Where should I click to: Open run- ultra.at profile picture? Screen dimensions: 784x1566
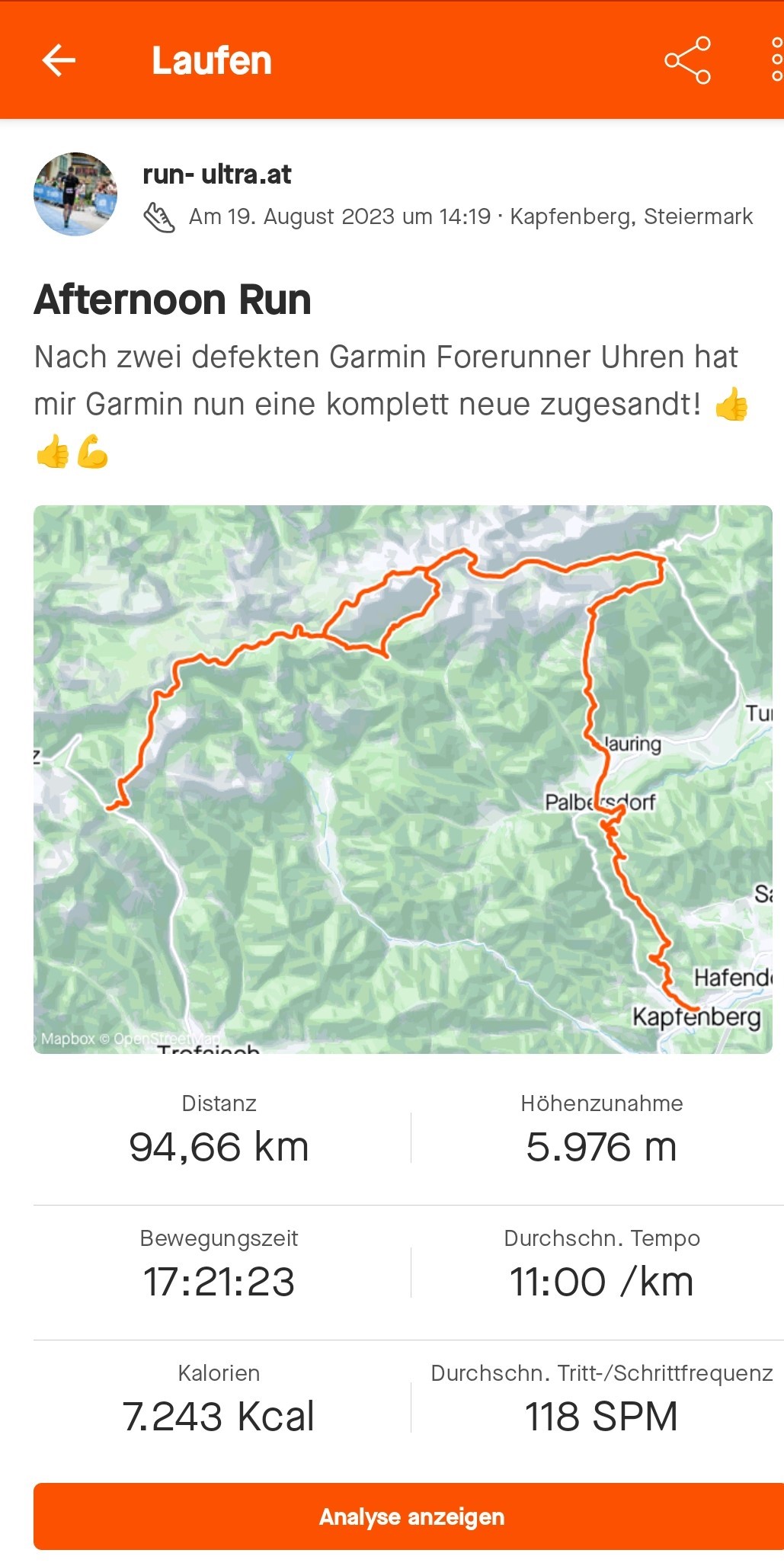point(75,194)
